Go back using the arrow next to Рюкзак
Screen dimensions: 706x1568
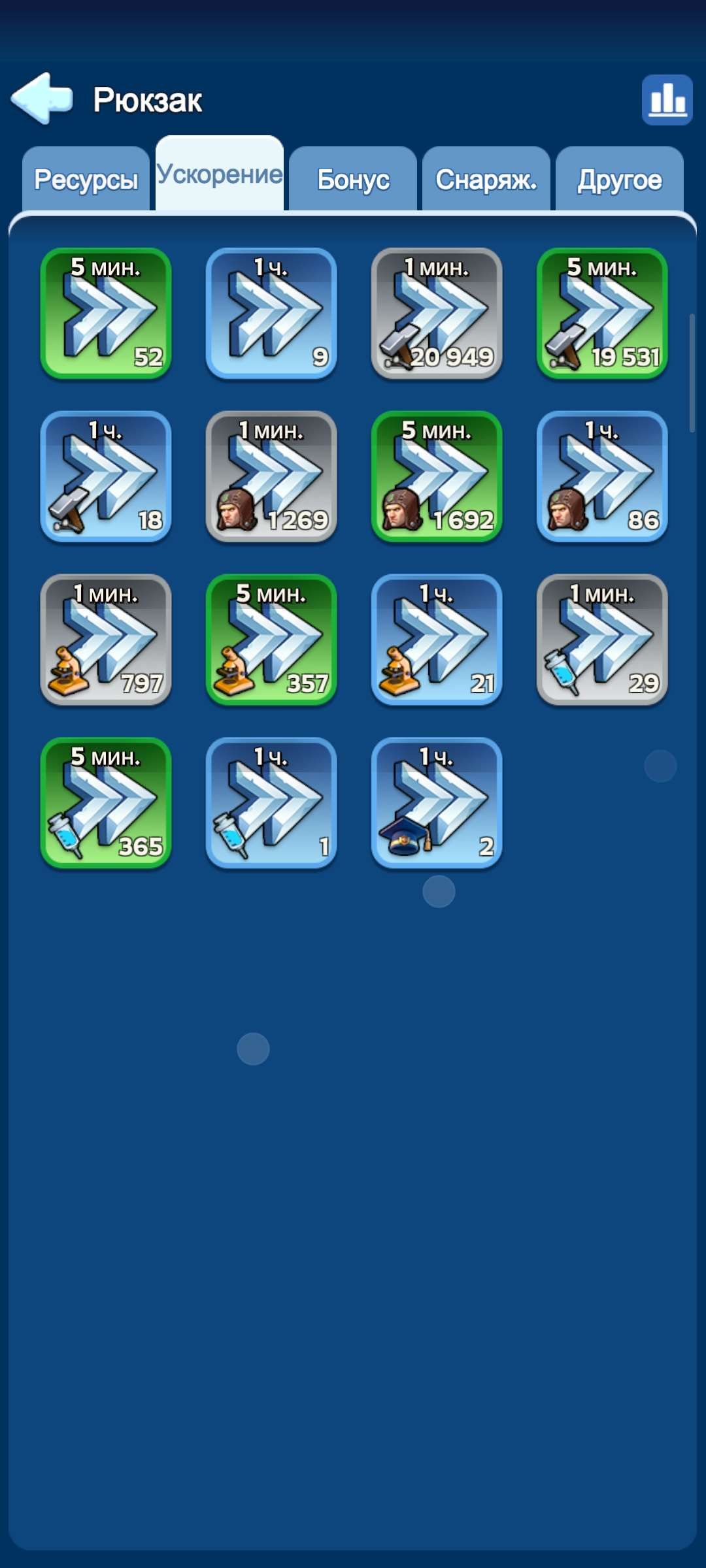tap(42, 99)
